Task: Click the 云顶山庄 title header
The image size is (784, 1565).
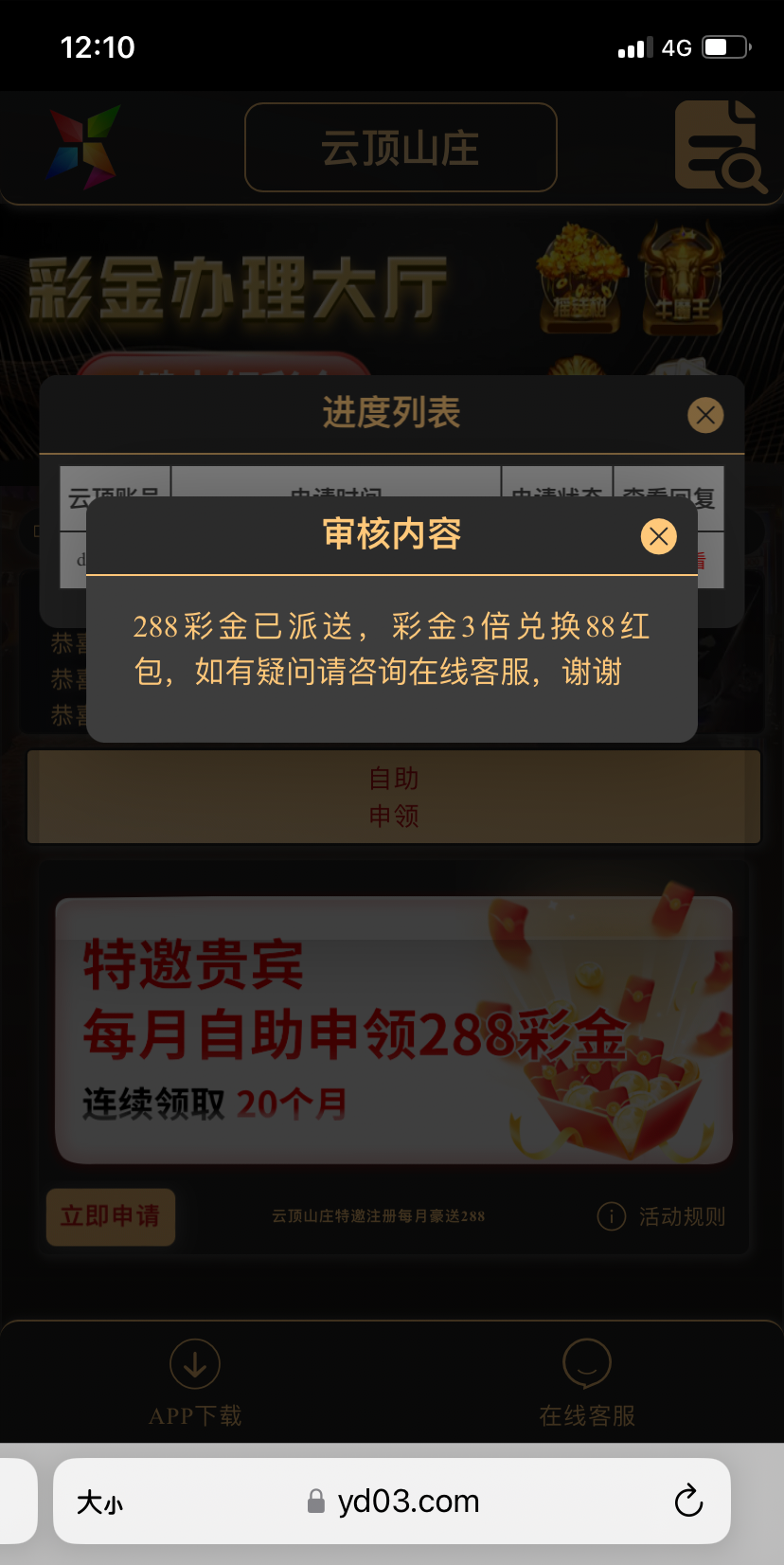Action: [401, 148]
